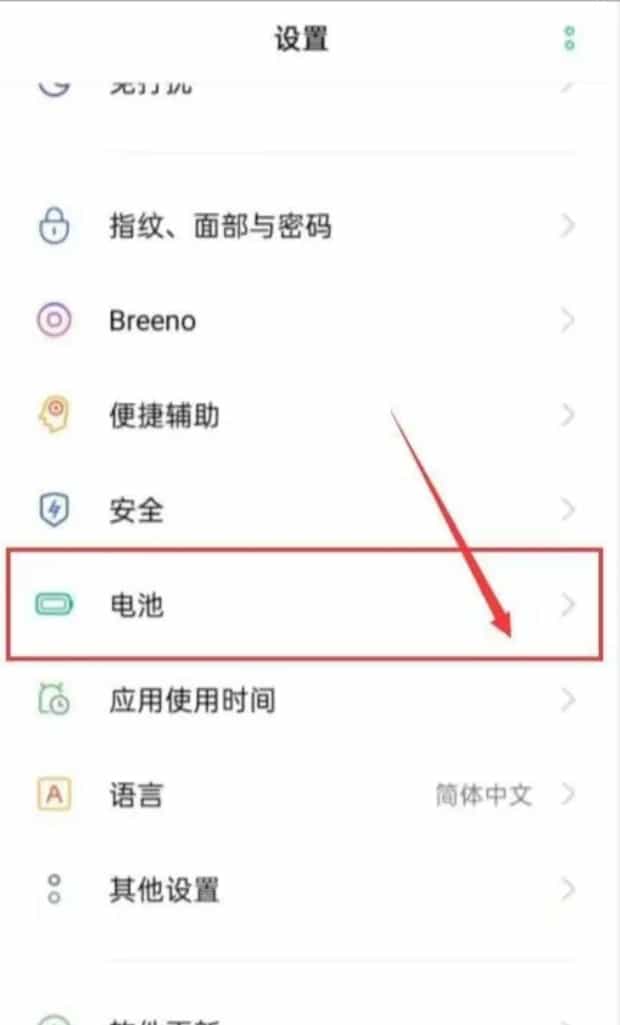The height and width of the screenshot is (1025, 620).
Task: Open 应用使用时间 settings
Action: click(191, 700)
